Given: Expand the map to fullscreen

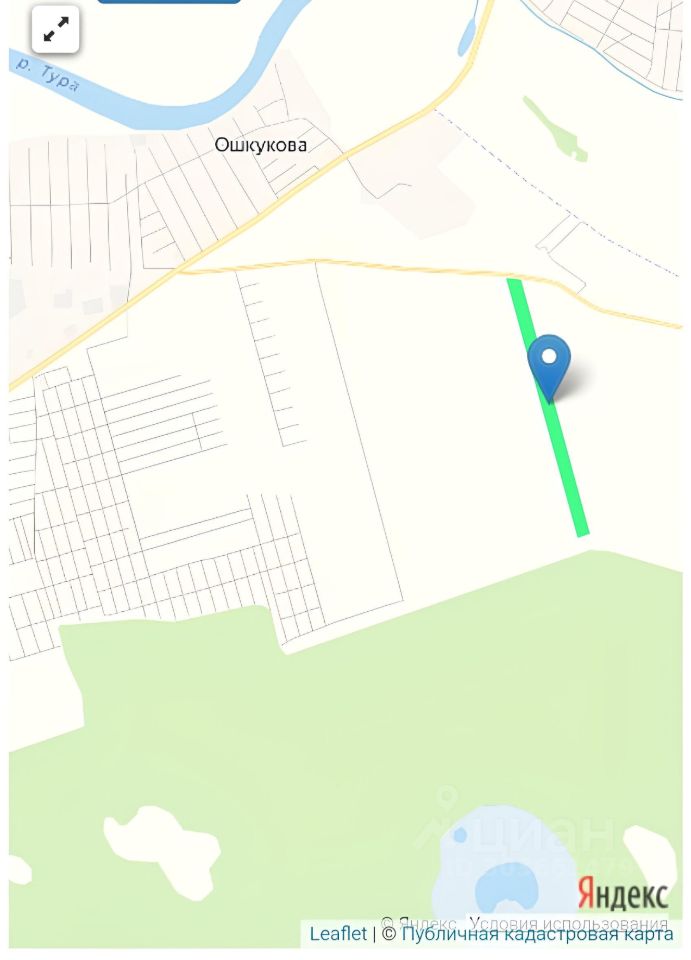Looking at the screenshot, I should pos(56,30).
